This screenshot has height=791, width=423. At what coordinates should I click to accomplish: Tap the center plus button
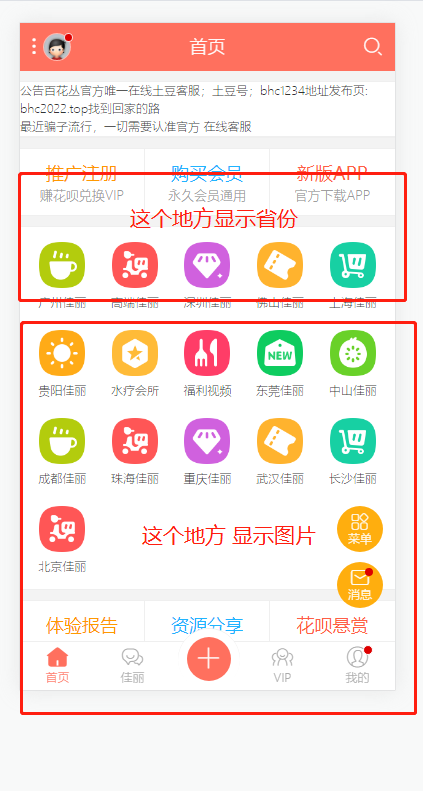pyautogui.click(x=209, y=659)
